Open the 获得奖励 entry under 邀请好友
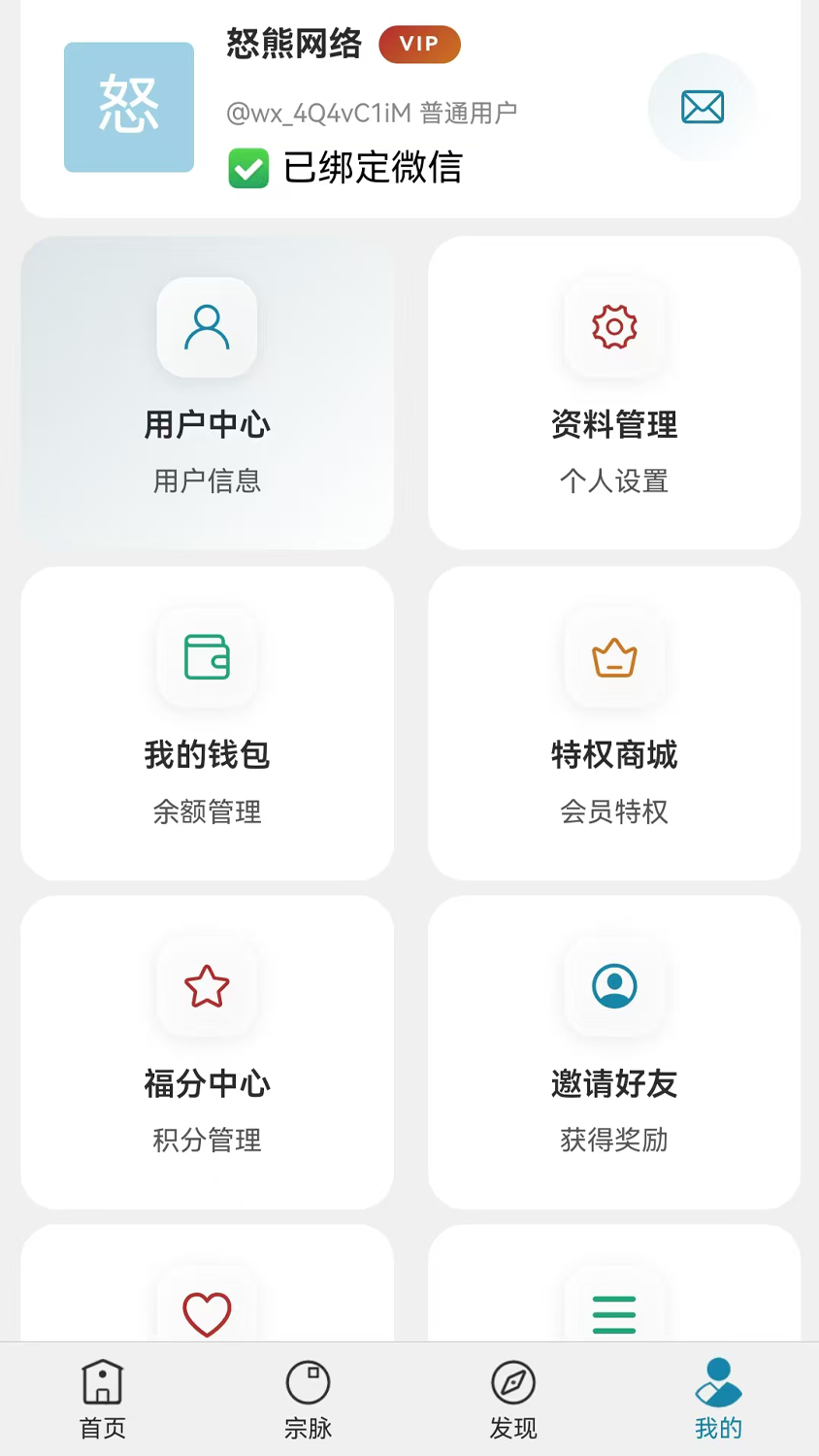This screenshot has height=1456, width=819. tap(613, 1142)
